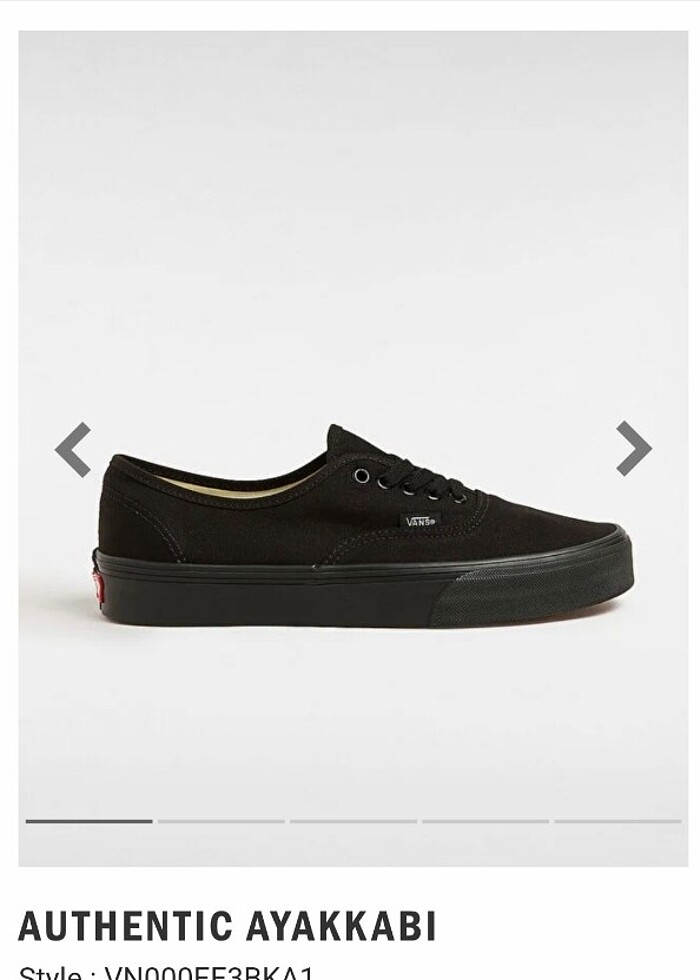
Task: Show the next product photo
Action: (x=633, y=448)
